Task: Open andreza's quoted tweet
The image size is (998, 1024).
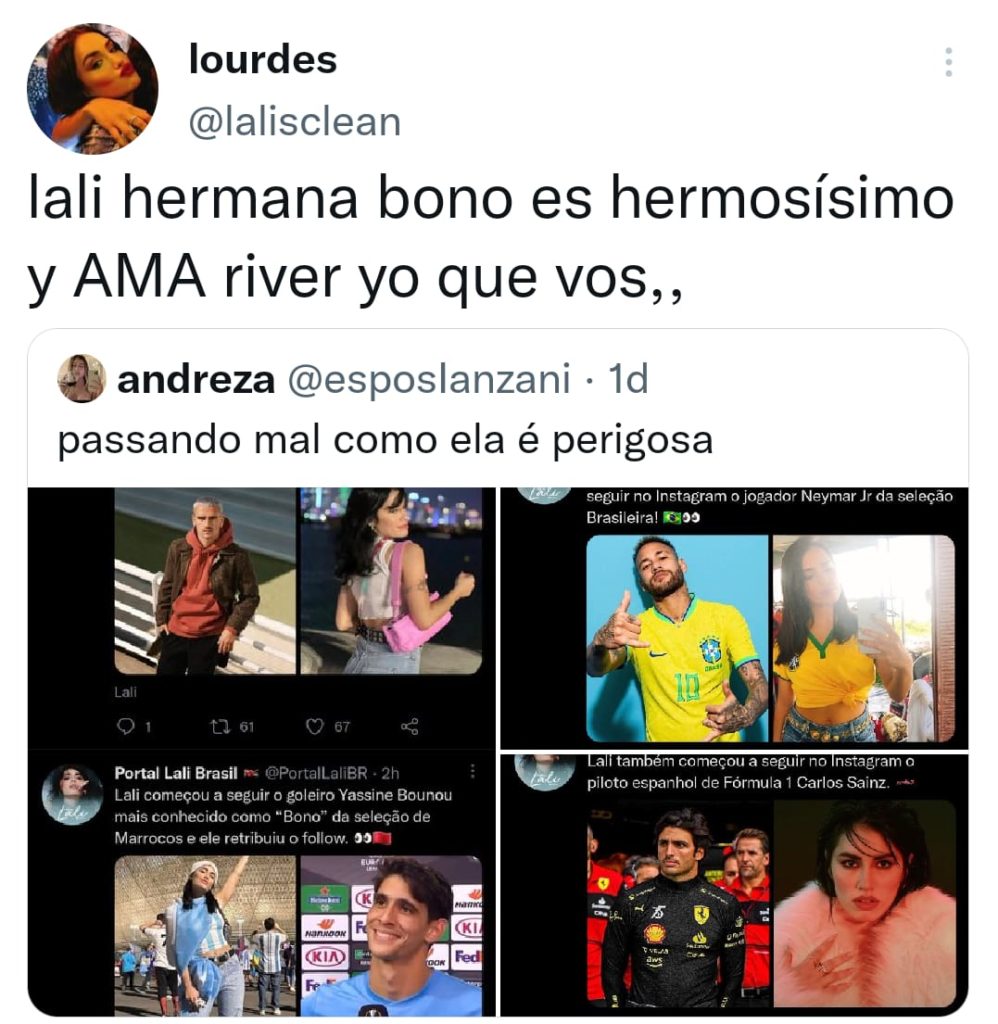Action: pyautogui.click(x=385, y=440)
